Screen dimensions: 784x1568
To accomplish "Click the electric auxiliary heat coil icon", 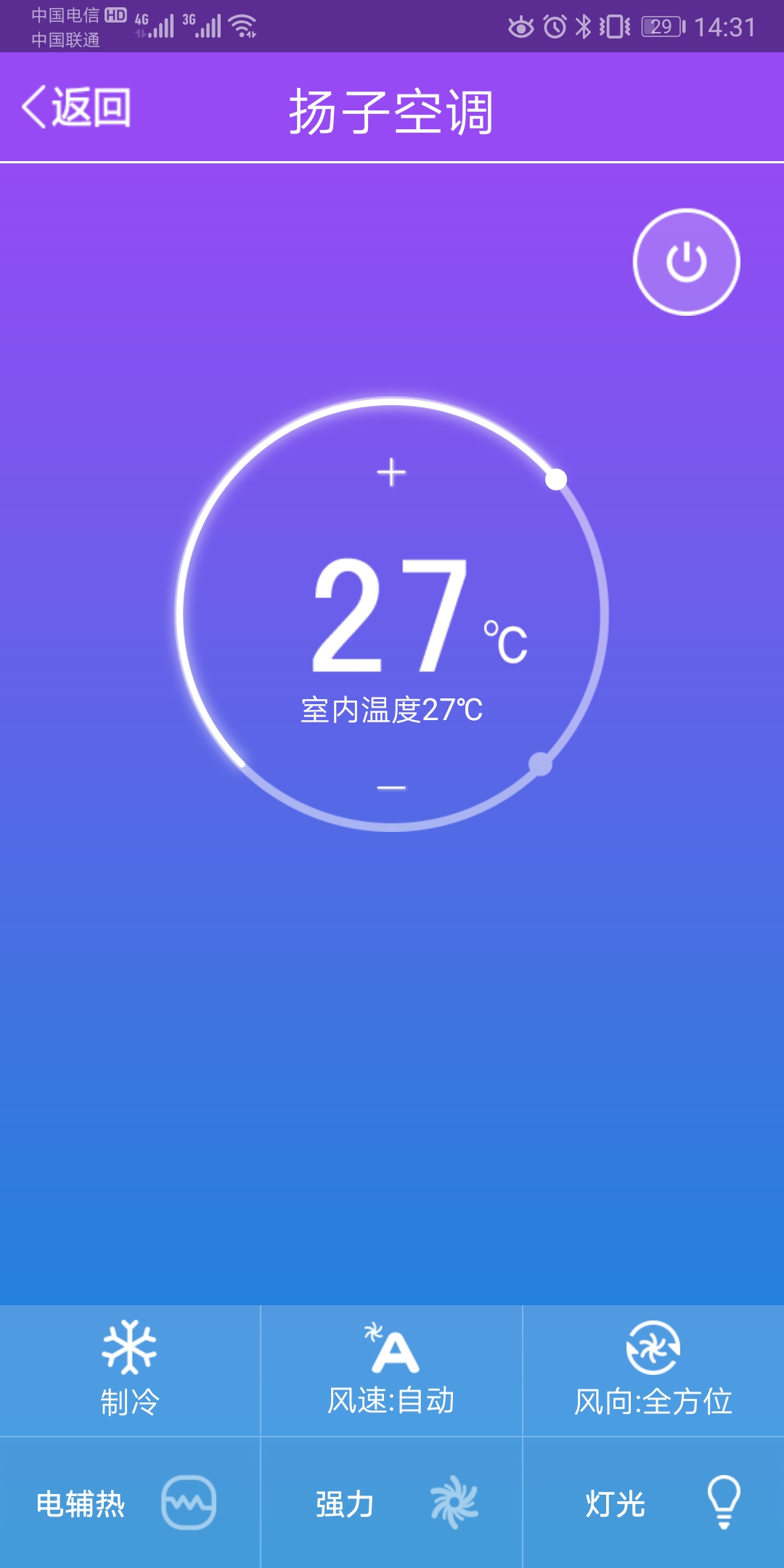I will (x=187, y=1503).
